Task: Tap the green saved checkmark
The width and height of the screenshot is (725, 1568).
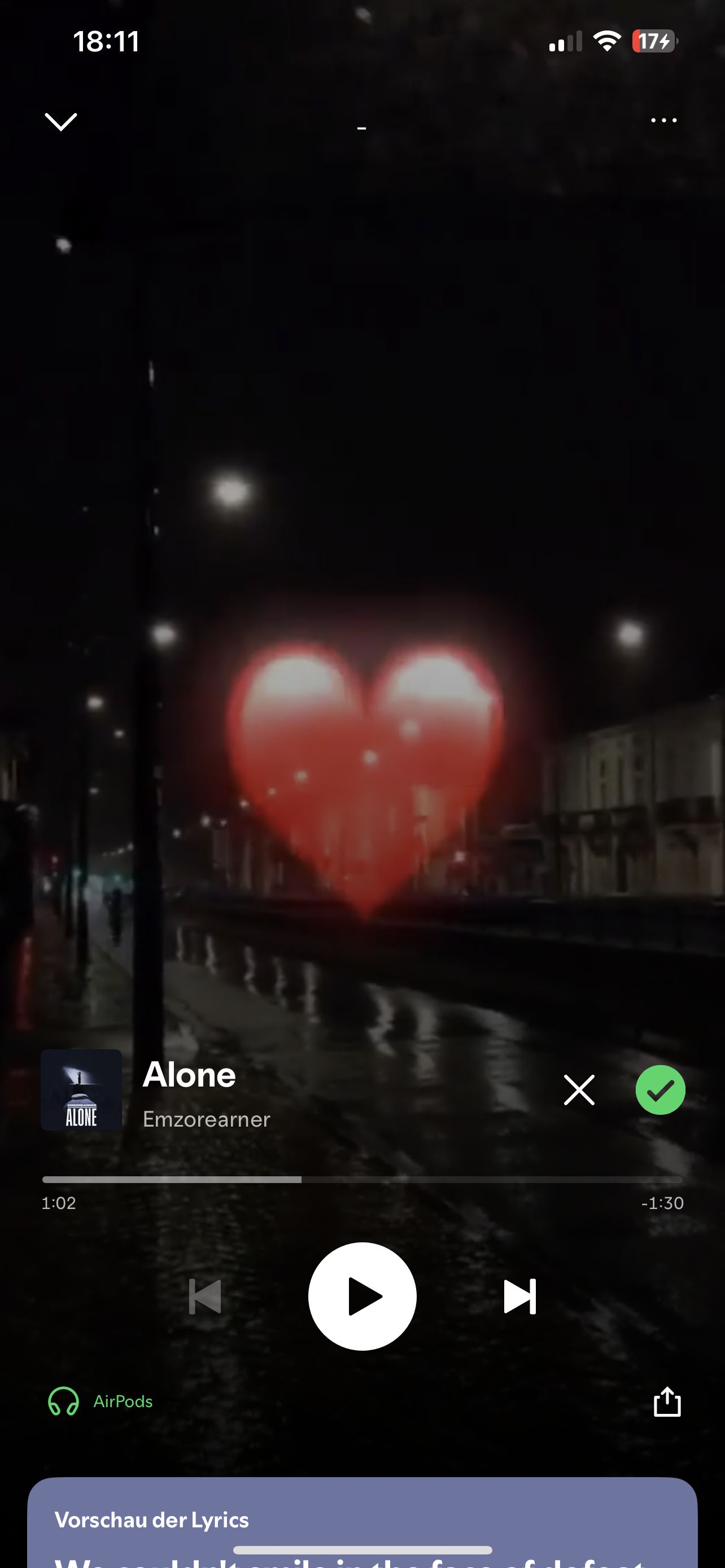Action: (x=661, y=1090)
